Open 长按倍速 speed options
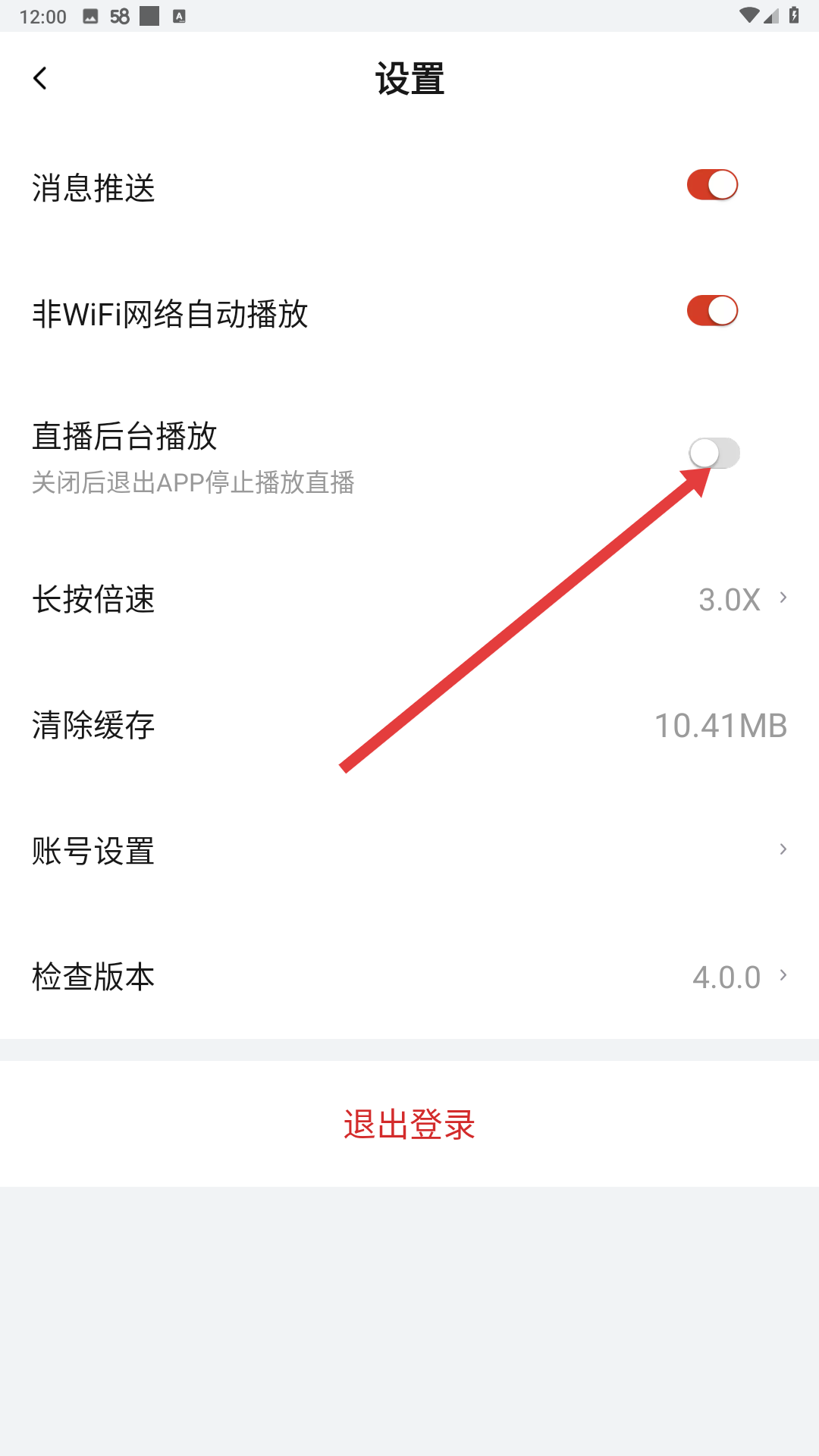 coord(409,599)
